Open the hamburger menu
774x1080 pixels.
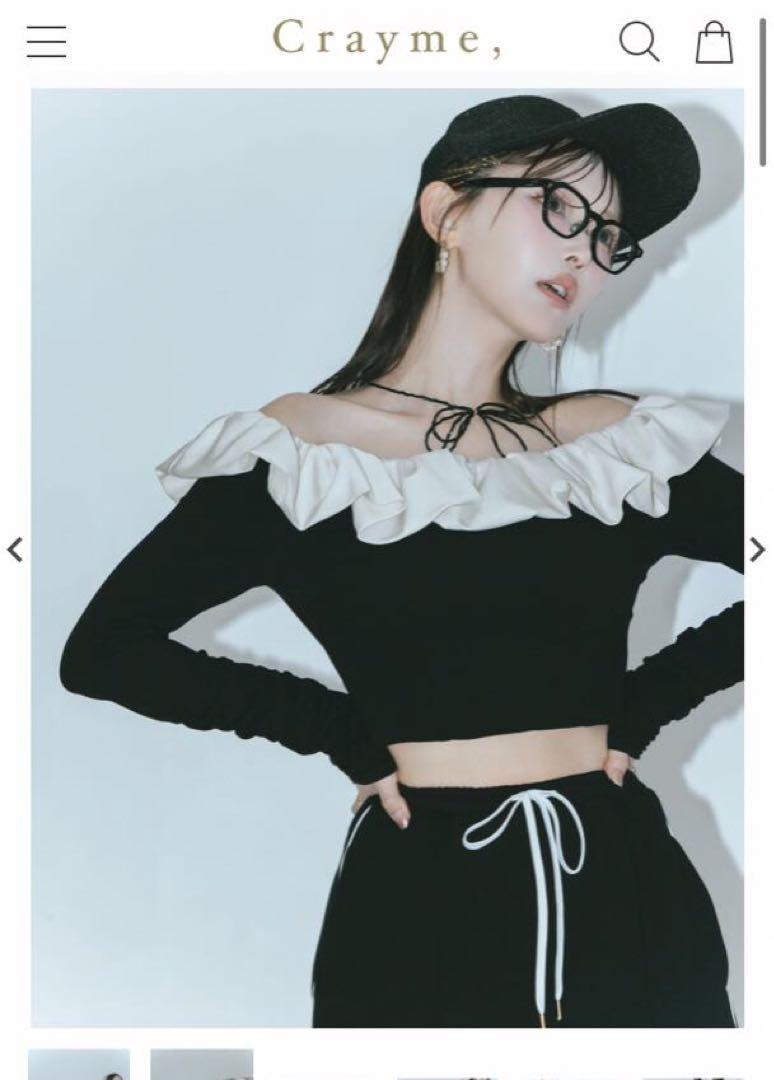click(46, 41)
